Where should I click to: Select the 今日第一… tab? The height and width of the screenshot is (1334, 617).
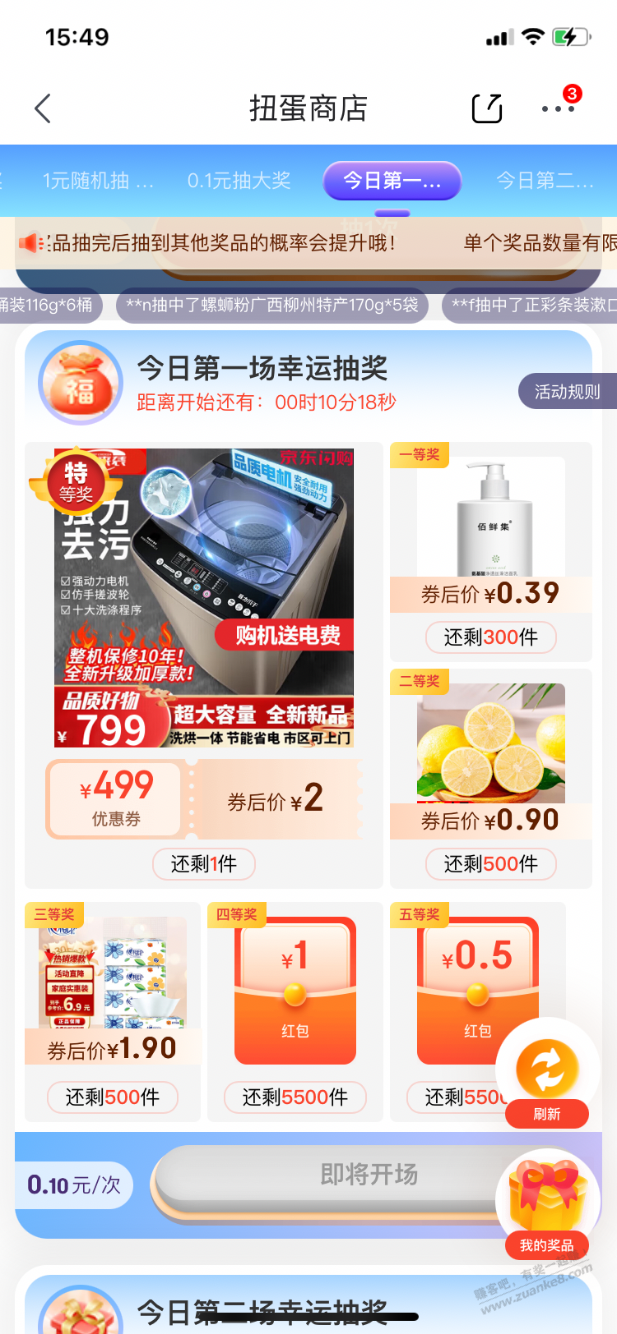392,181
